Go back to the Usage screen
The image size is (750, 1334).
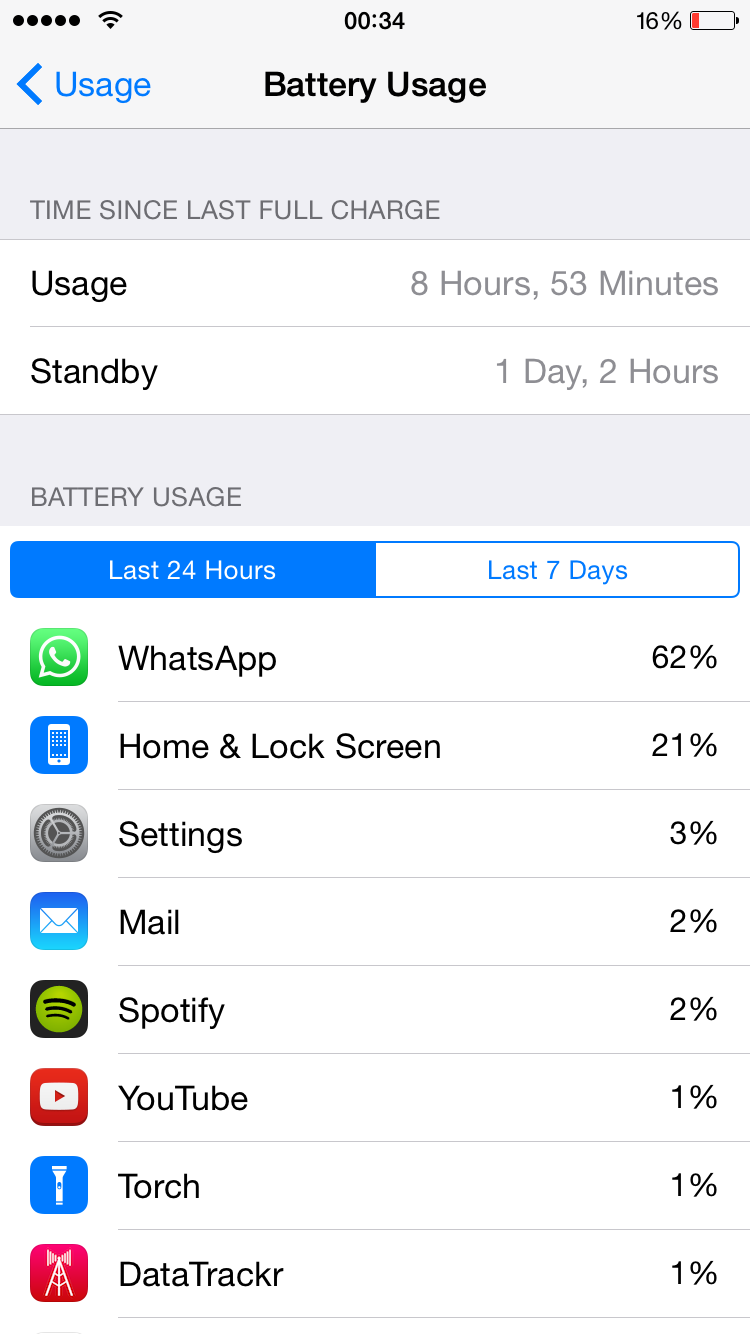(x=84, y=85)
